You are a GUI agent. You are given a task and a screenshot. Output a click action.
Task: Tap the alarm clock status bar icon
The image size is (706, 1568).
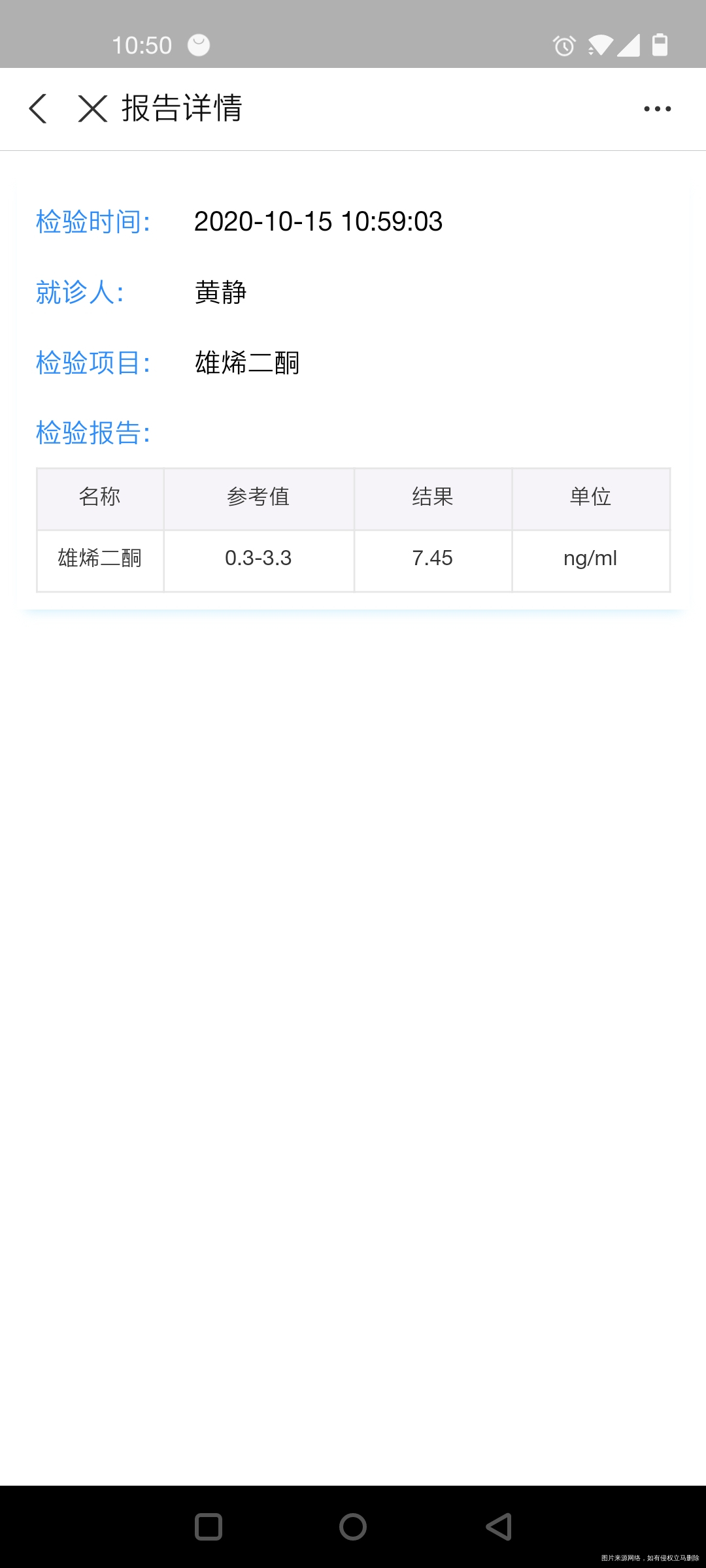pyautogui.click(x=563, y=44)
